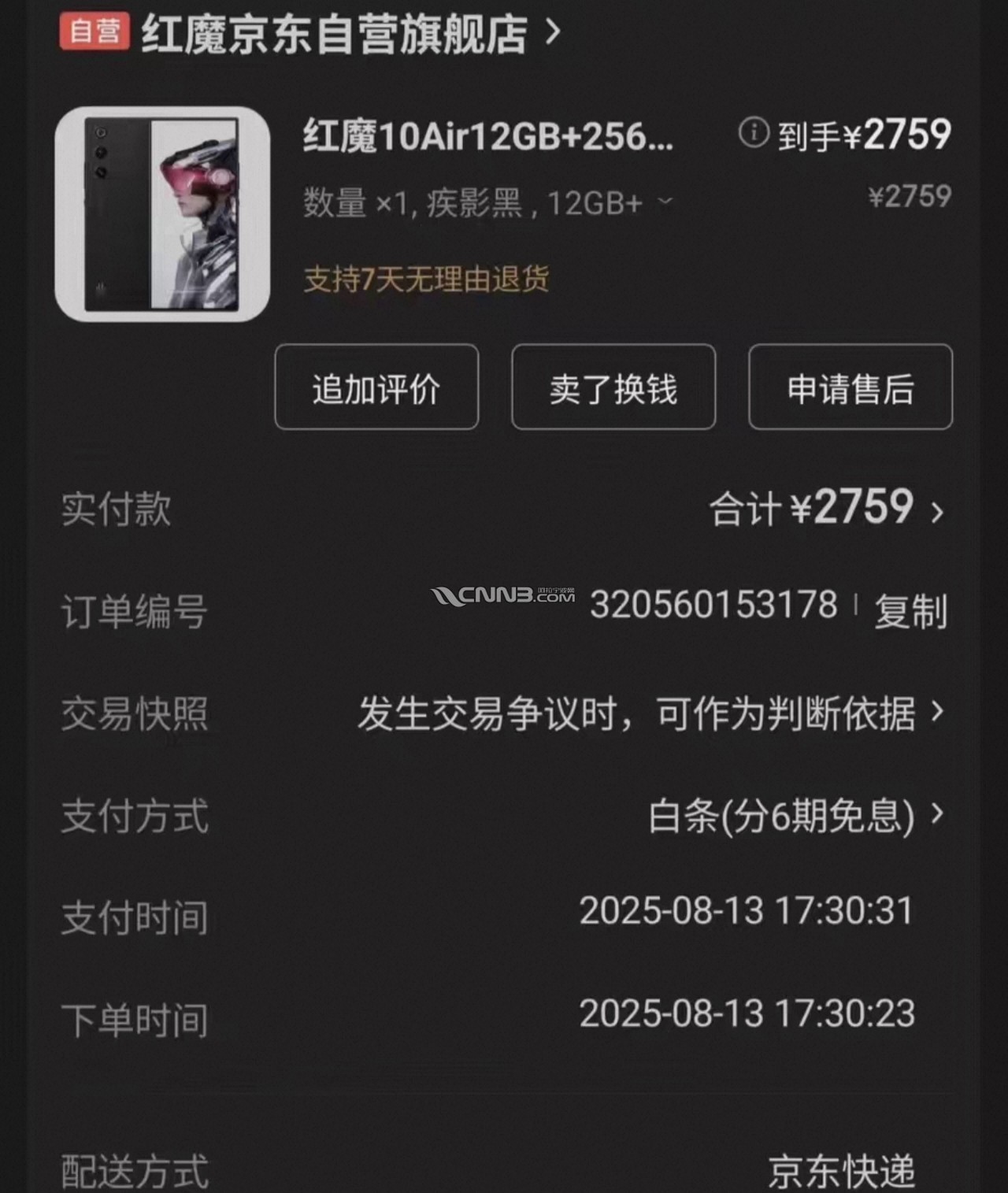Screen dimensions: 1008x1193
Task: Select the 追加评价 button
Action: click(x=376, y=387)
